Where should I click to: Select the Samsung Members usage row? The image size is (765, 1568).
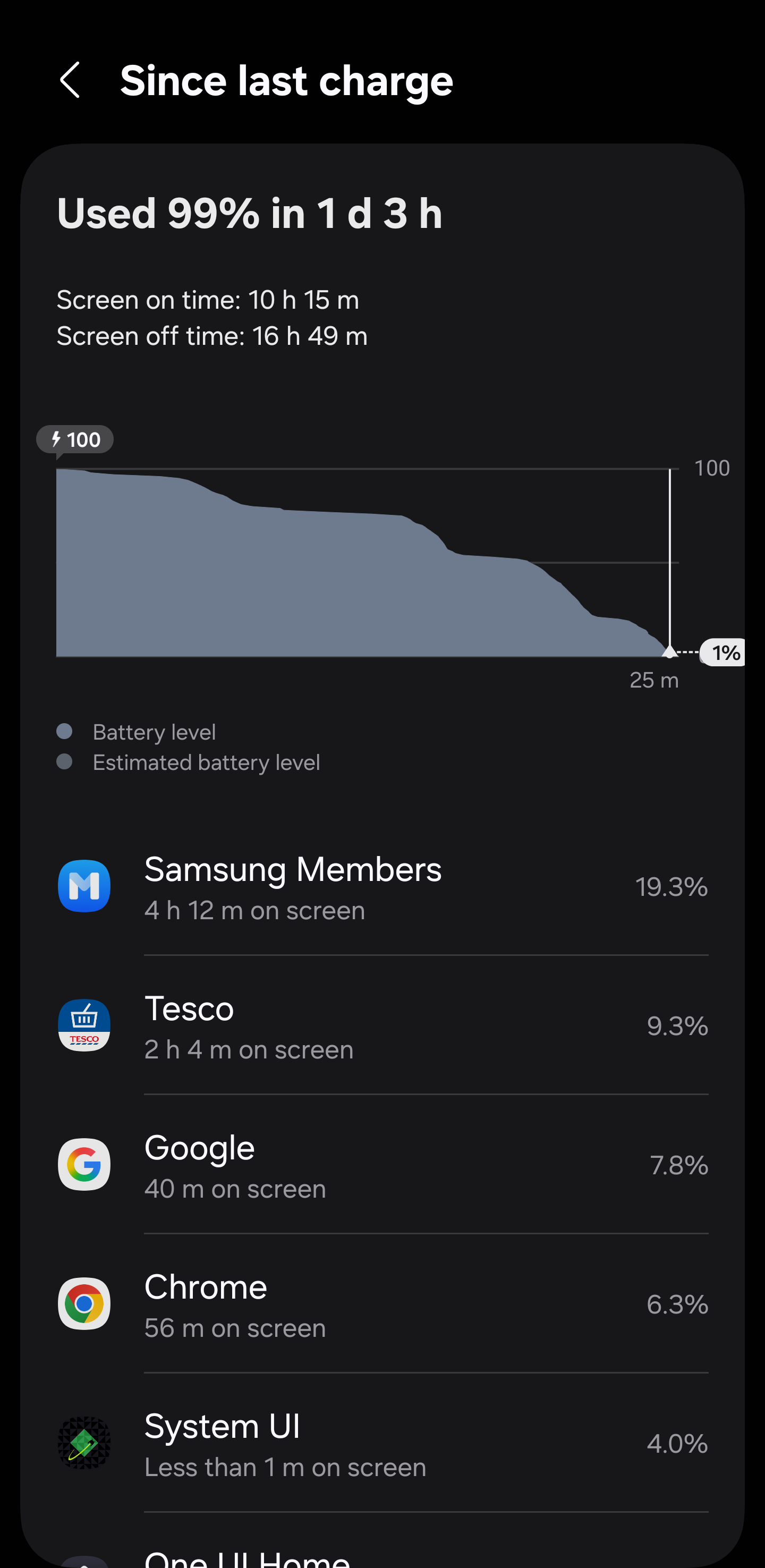382,886
